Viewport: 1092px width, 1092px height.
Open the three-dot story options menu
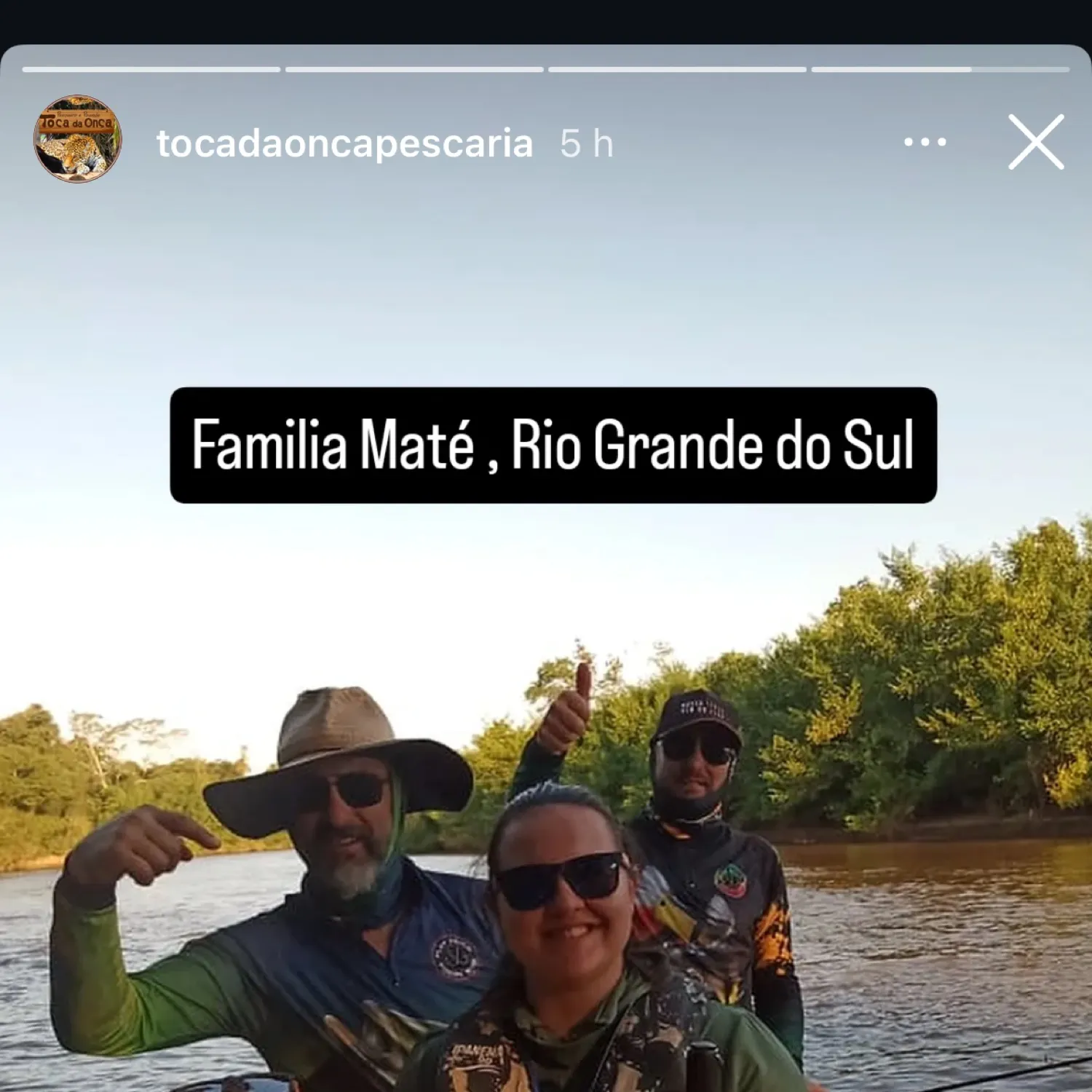pyautogui.click(x=925, y=142)
